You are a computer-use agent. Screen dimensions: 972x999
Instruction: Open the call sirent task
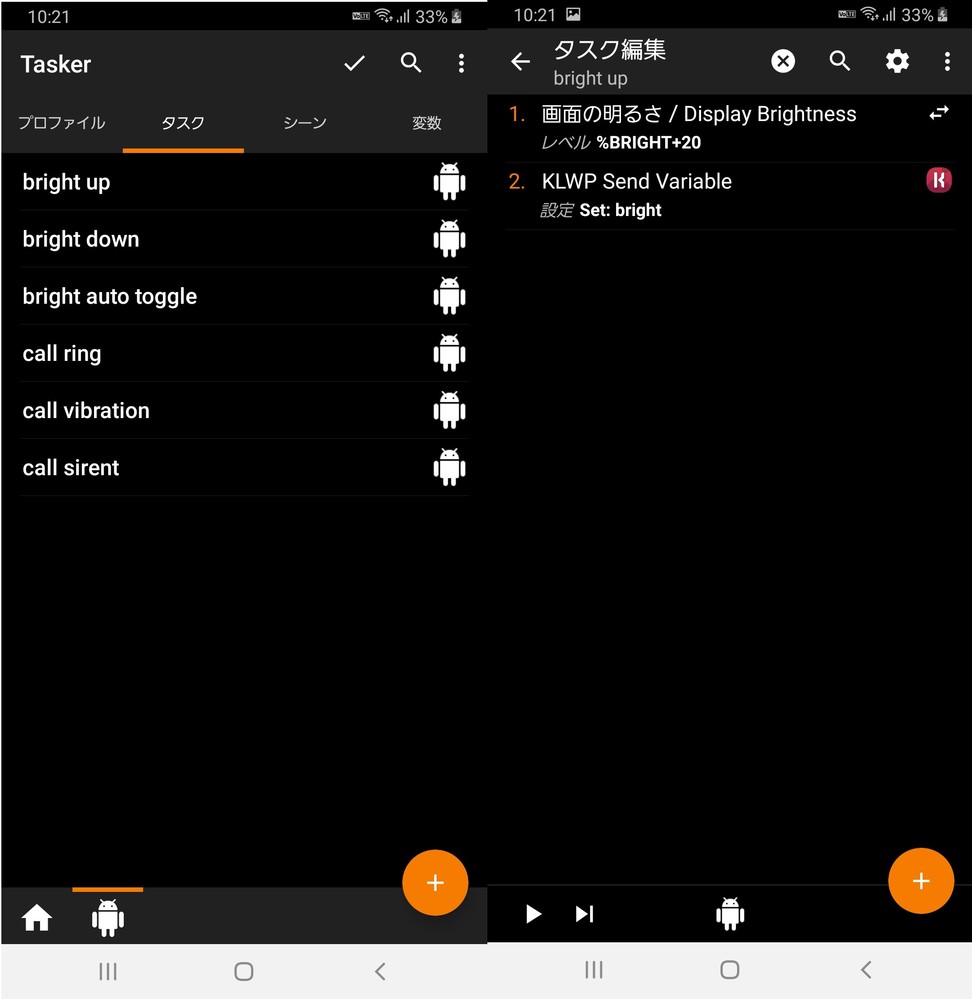pos(71,468)
